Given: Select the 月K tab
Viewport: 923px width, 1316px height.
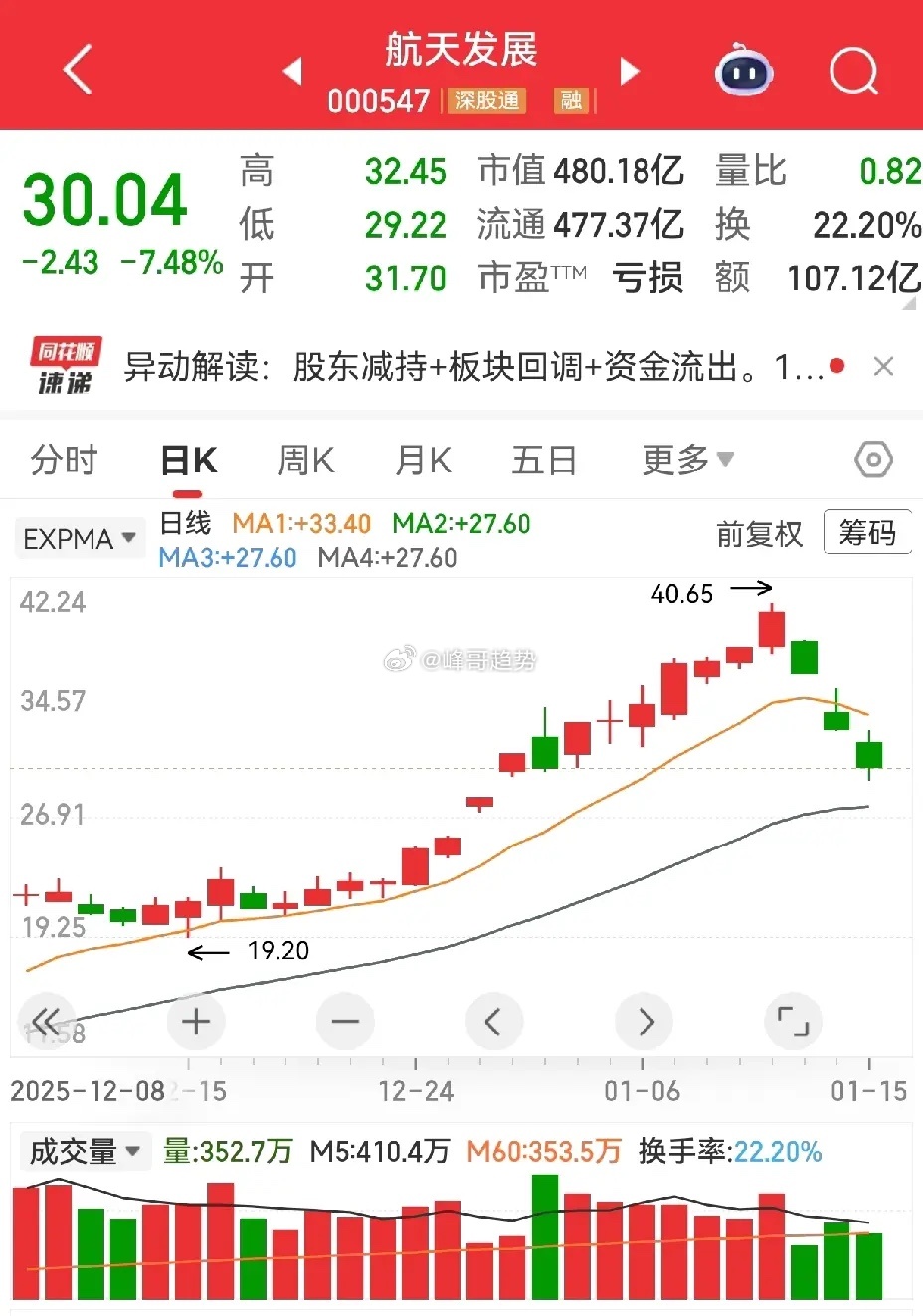Looking at the screenshot, I should 423,461.
